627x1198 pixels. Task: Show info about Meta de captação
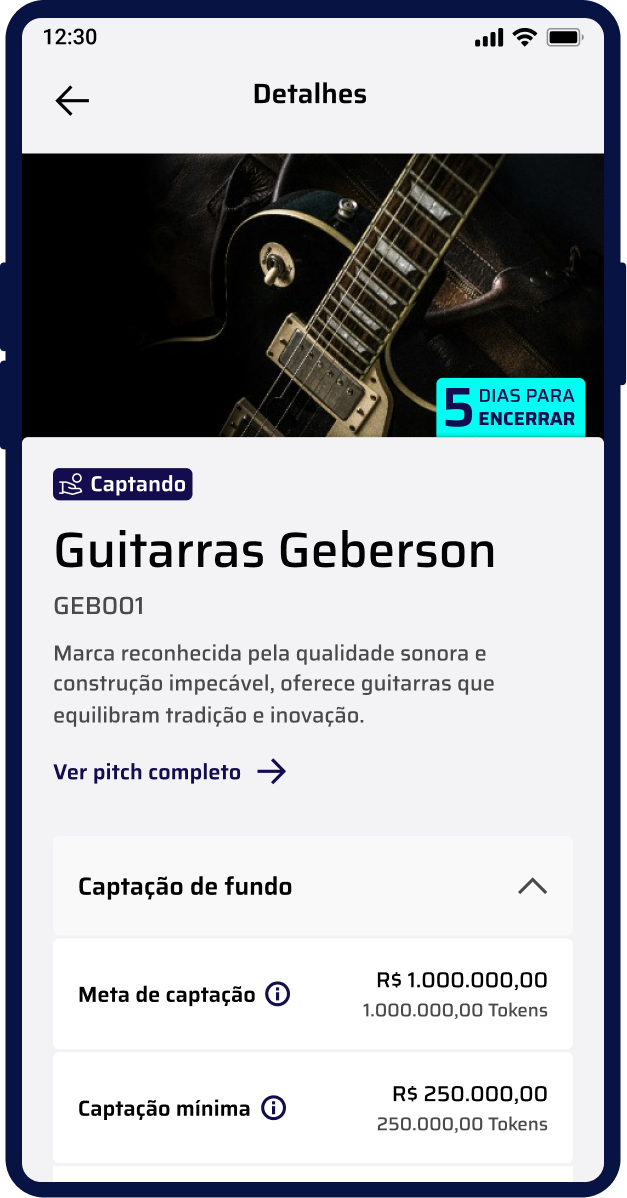click(x=278, y=995)
